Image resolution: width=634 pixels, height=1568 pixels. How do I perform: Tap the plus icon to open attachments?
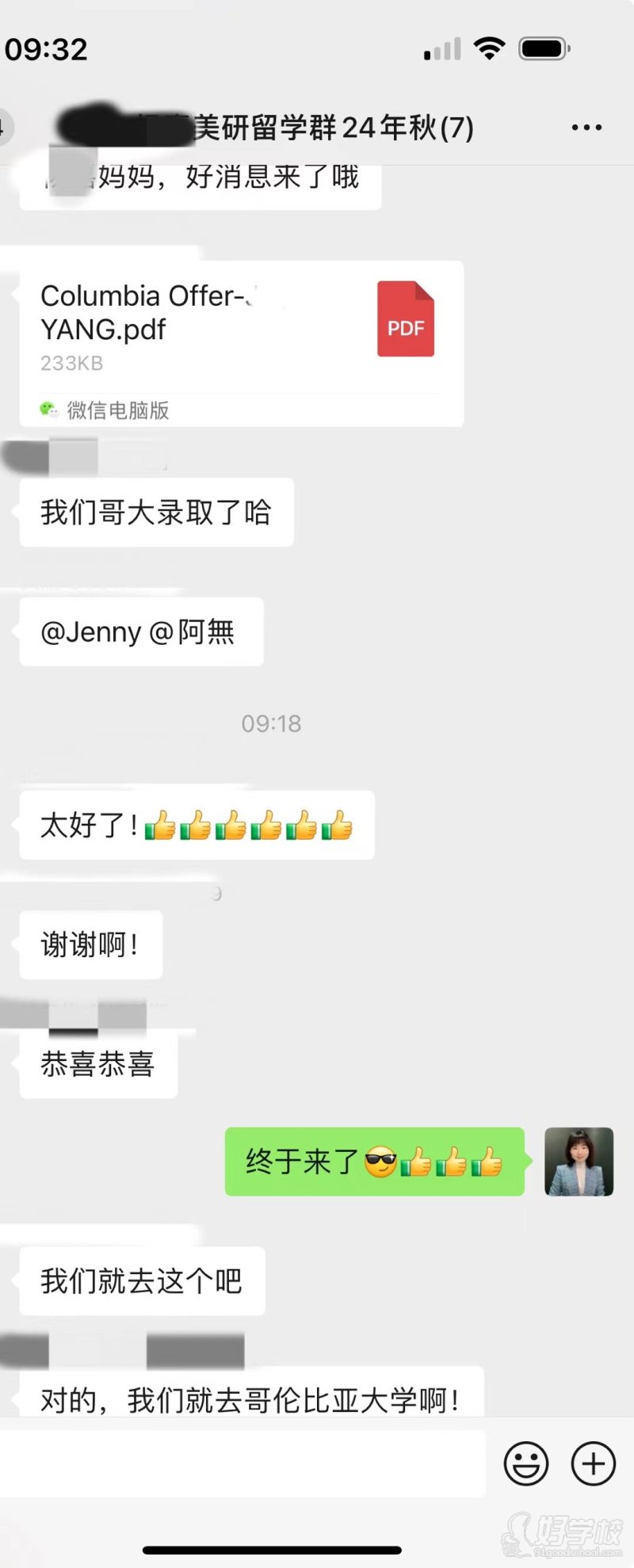(x=592, y=1463)
